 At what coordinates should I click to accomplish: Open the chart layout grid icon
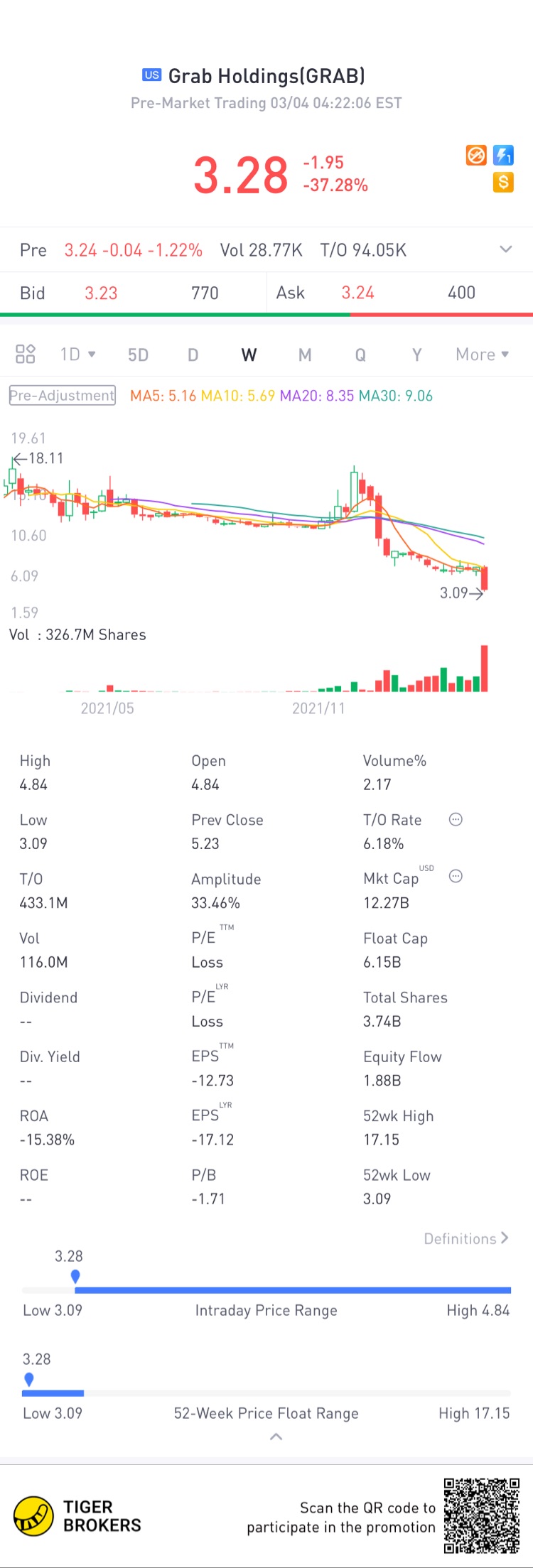(x=26, y=354)
